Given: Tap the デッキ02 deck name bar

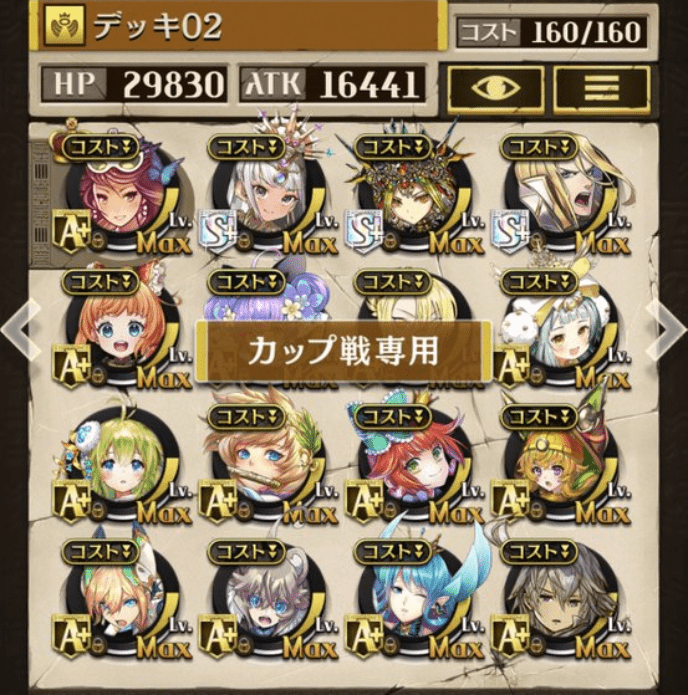Looking at the screenshot, I should tap(240, 28).
